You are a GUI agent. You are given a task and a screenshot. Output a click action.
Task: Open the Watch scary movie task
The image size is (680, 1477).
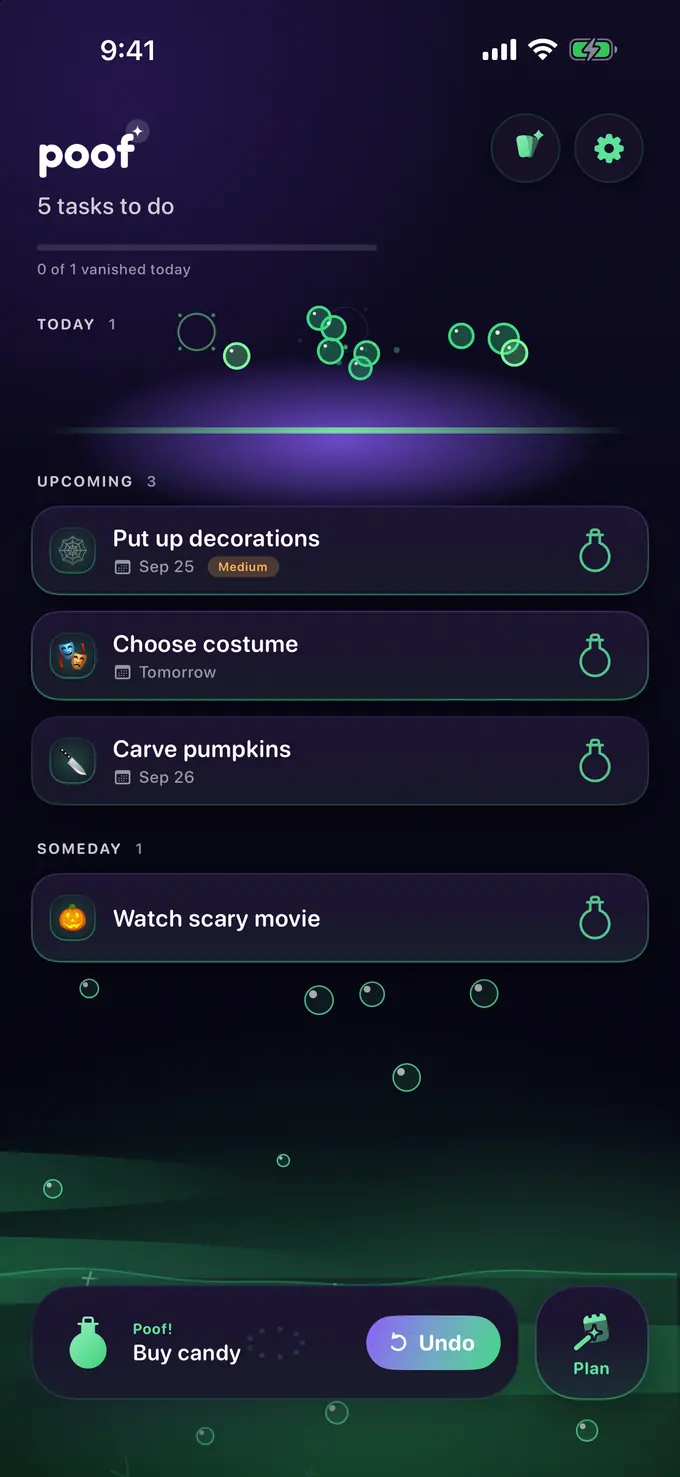coord(340,918)
